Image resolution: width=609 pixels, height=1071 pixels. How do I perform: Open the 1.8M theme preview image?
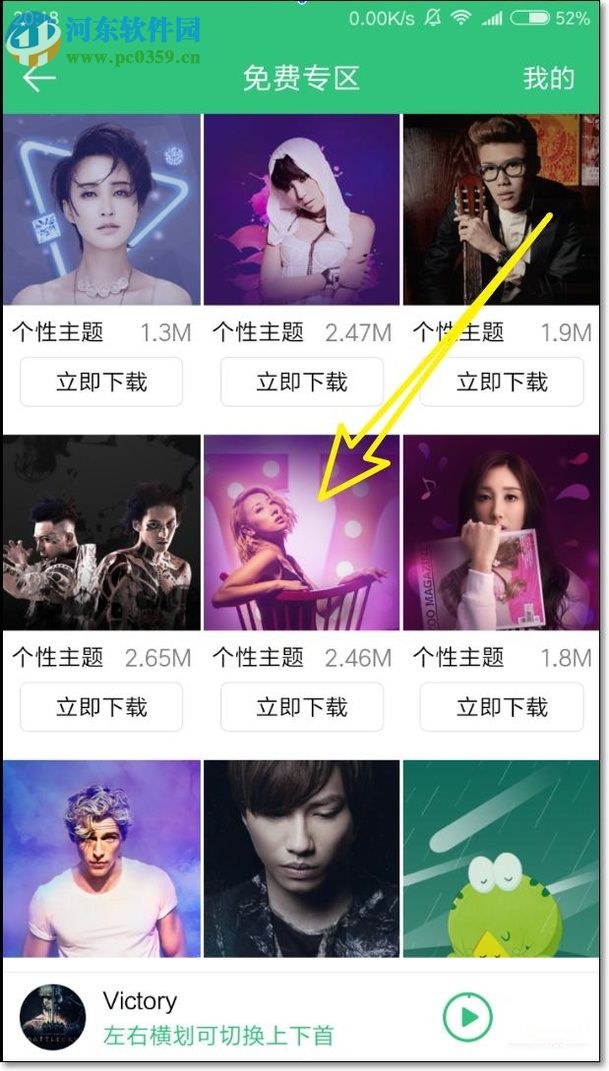click(502, 533)
